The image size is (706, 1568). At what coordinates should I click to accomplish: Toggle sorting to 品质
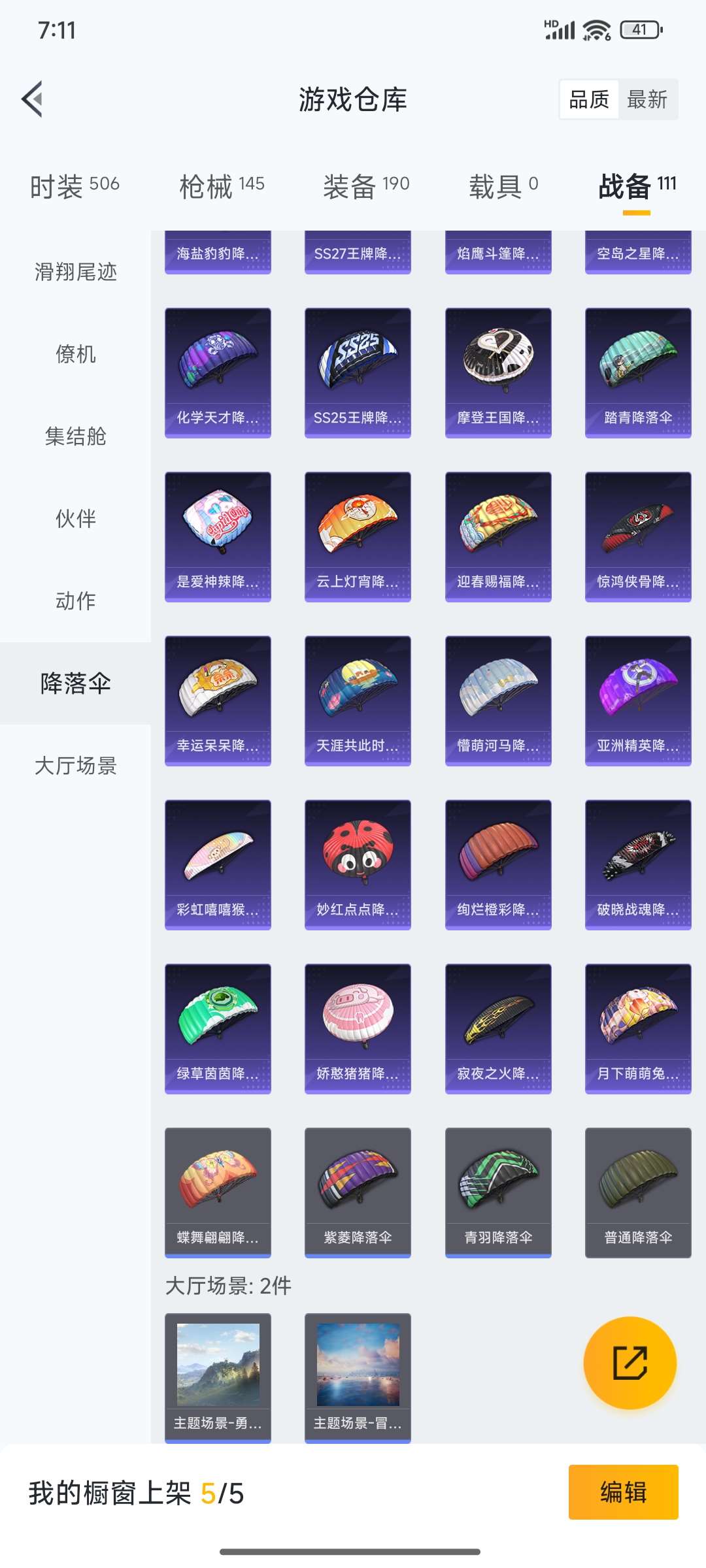(588, 99)
